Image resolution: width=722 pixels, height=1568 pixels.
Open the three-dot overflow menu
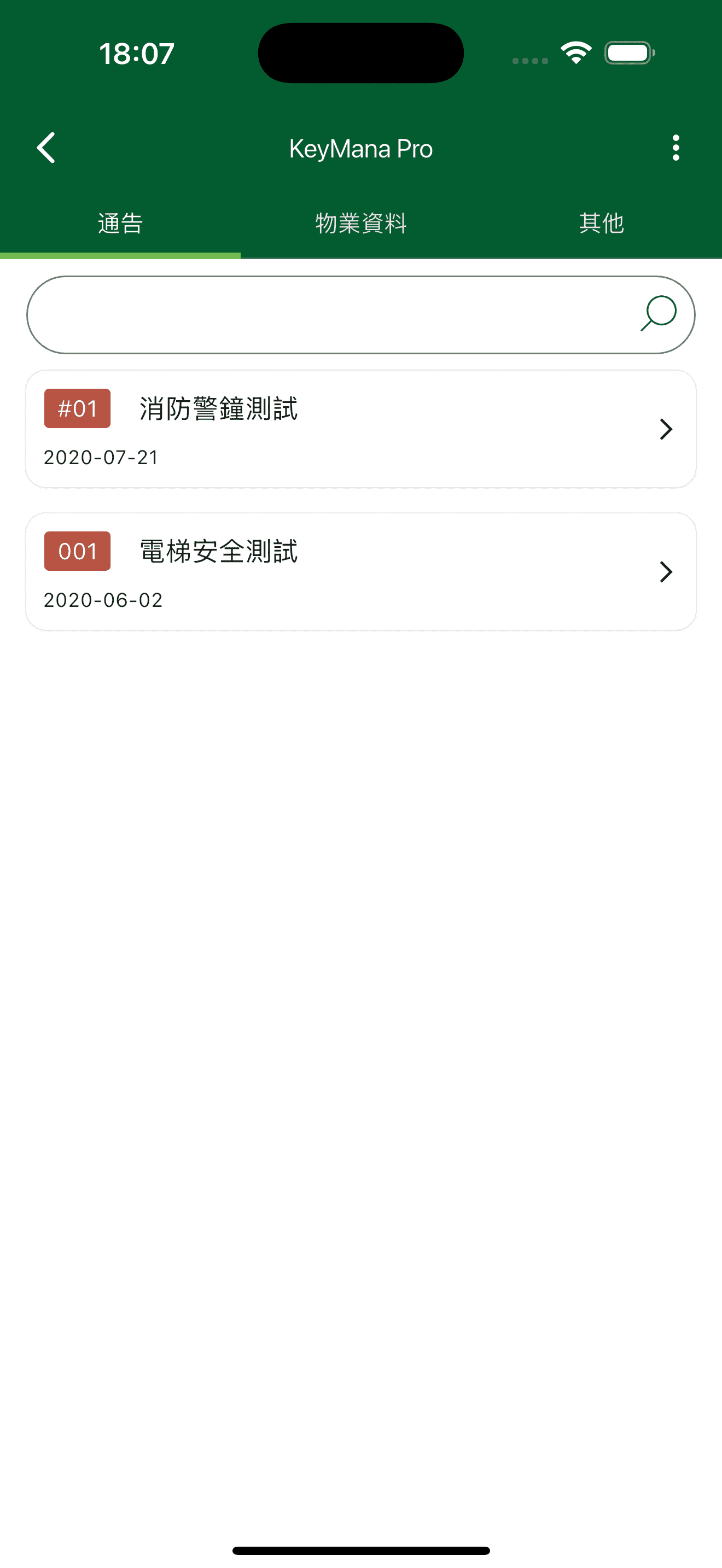[x=675, y=148]
